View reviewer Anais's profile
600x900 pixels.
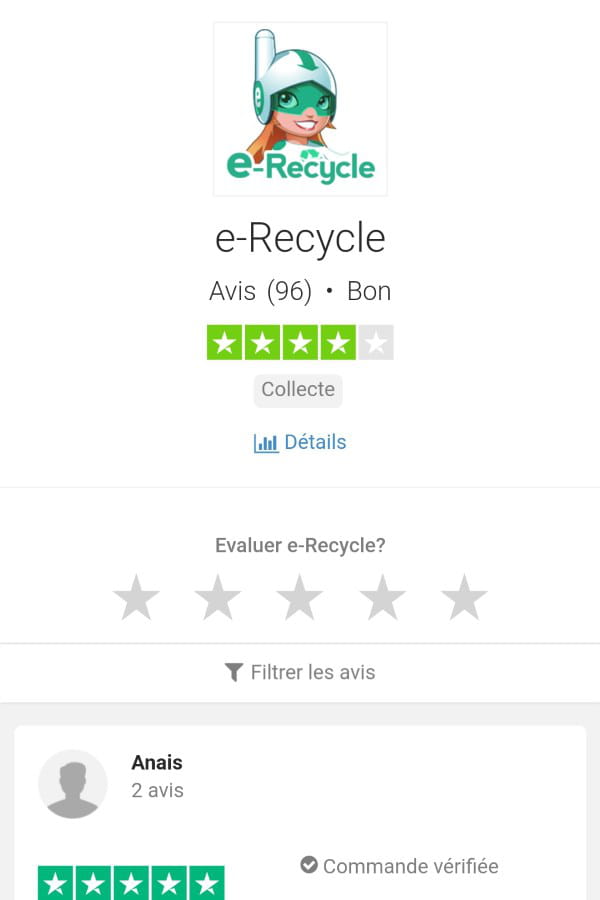157,763
